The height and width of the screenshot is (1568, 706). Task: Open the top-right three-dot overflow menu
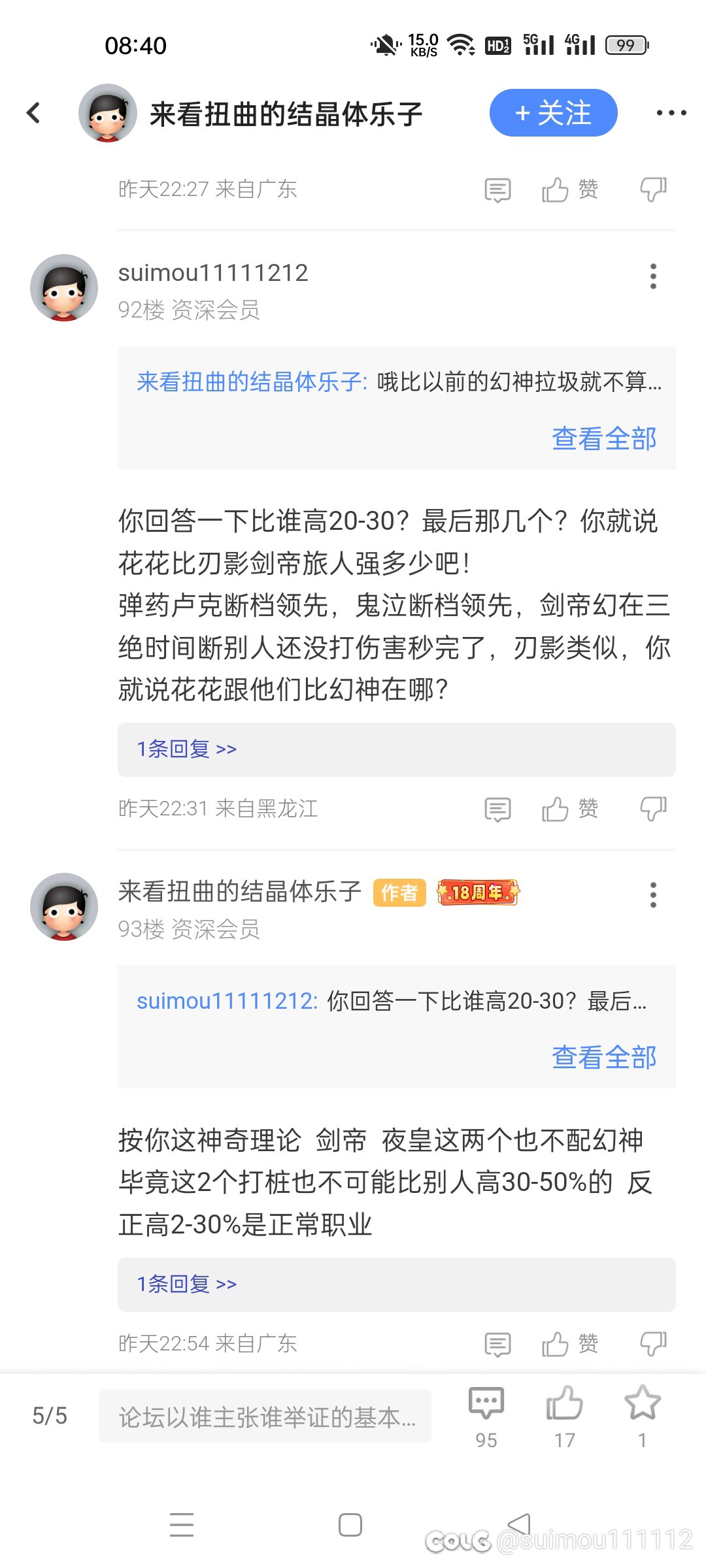[671, 113]
